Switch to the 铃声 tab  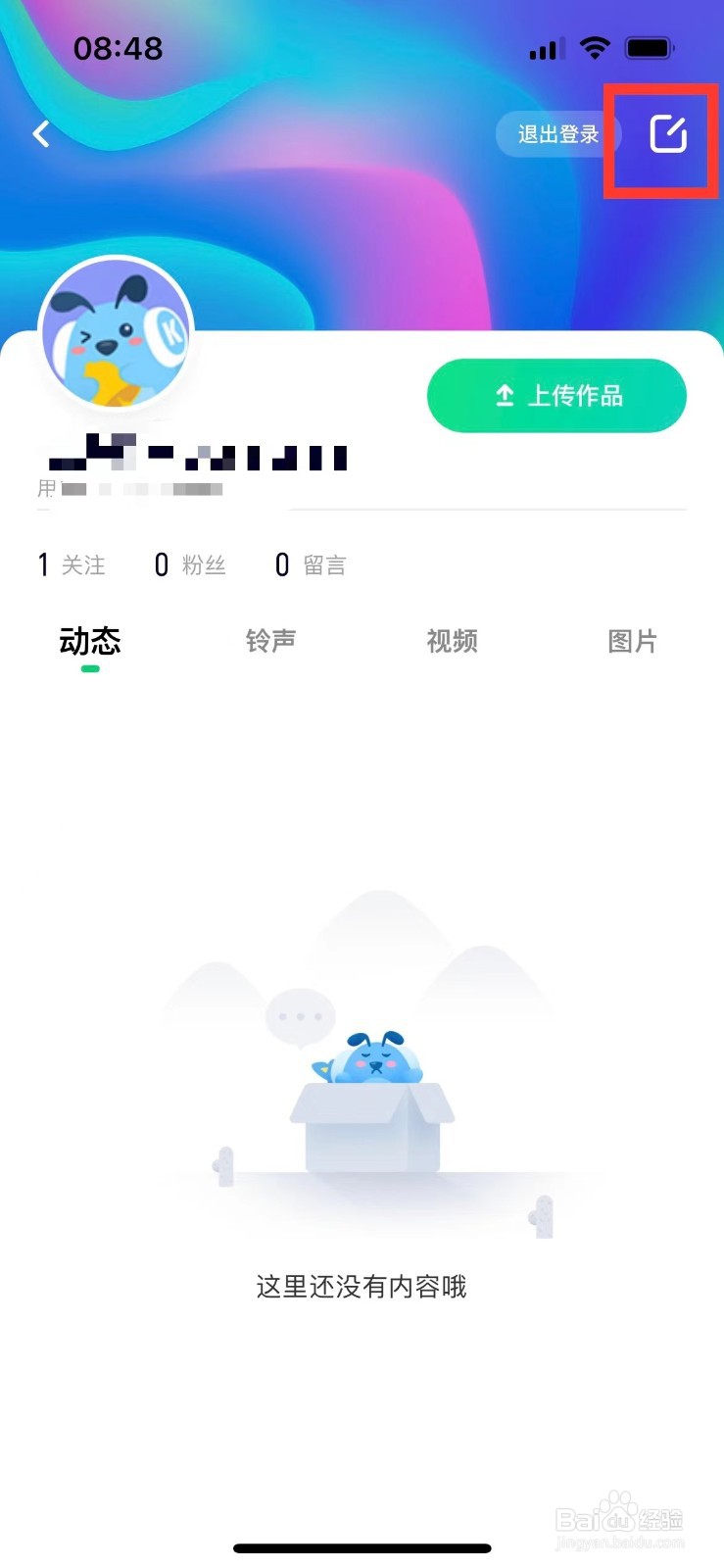(270, 642)
